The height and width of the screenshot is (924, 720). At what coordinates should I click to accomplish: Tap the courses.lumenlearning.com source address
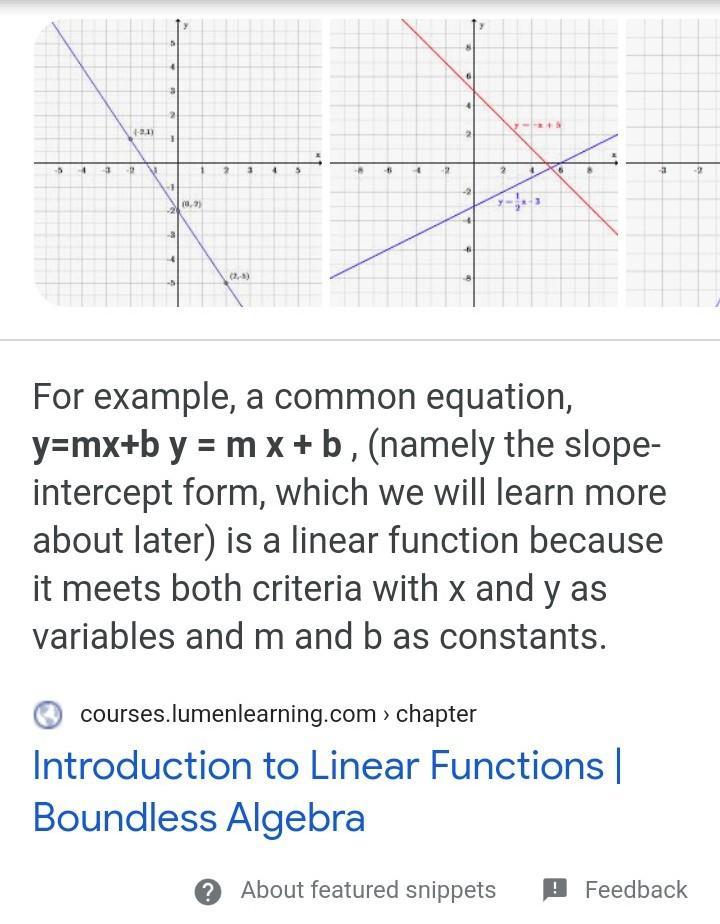(278, 714)
